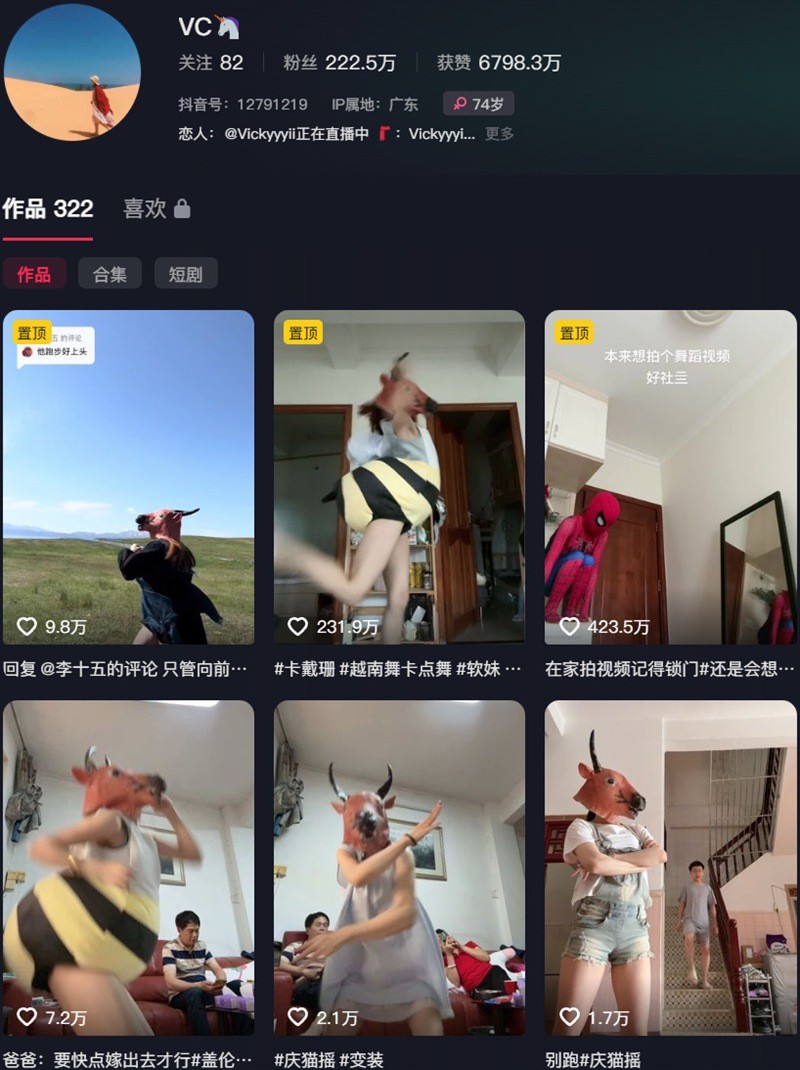Screen dimensions: 800x1070
Task: Click the heart icon under the 别跑 video
Action: coord(570,1018)
